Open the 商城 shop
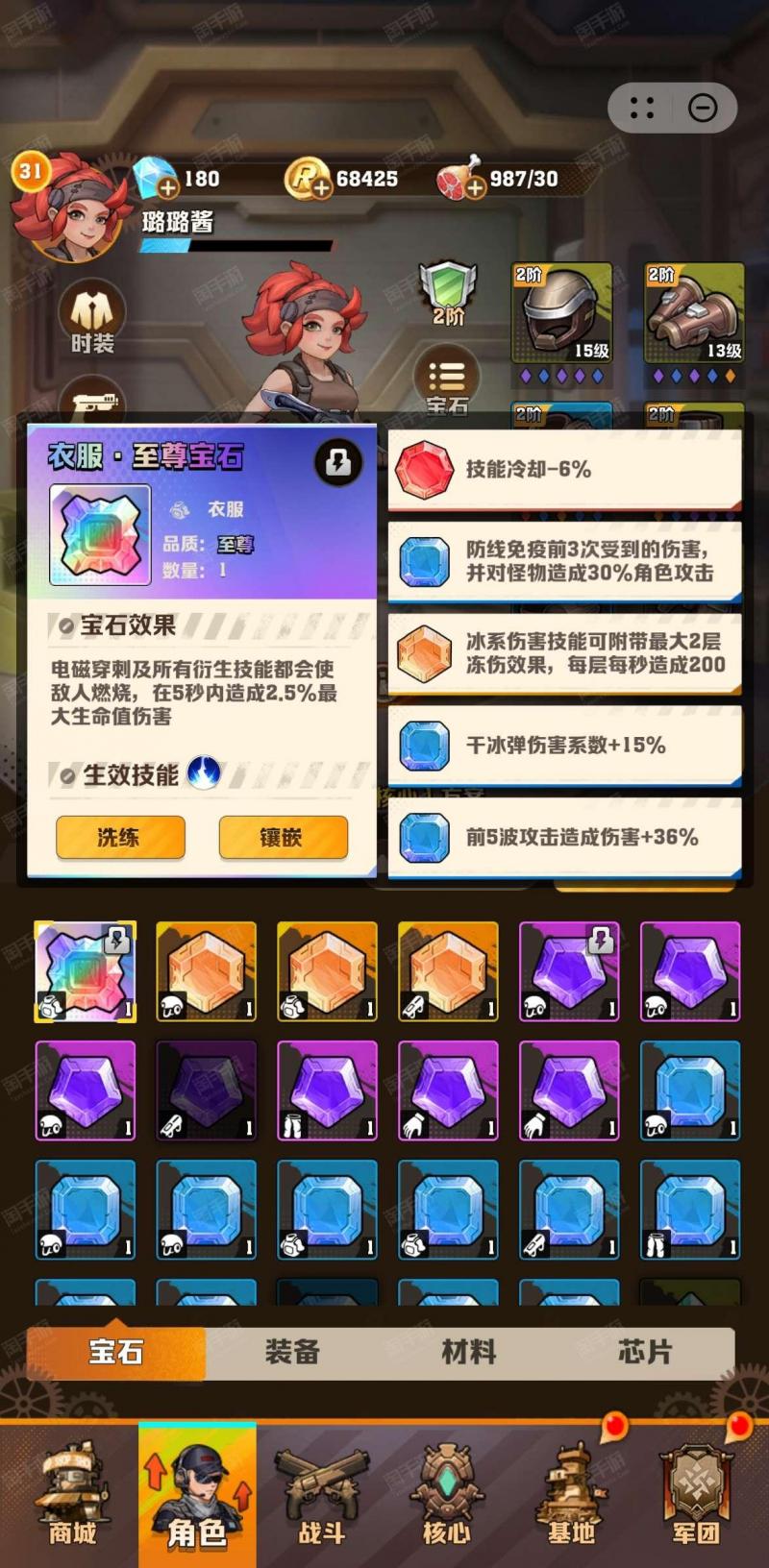Viewport: 769px width, 1568px height. tap(72, 1496)
